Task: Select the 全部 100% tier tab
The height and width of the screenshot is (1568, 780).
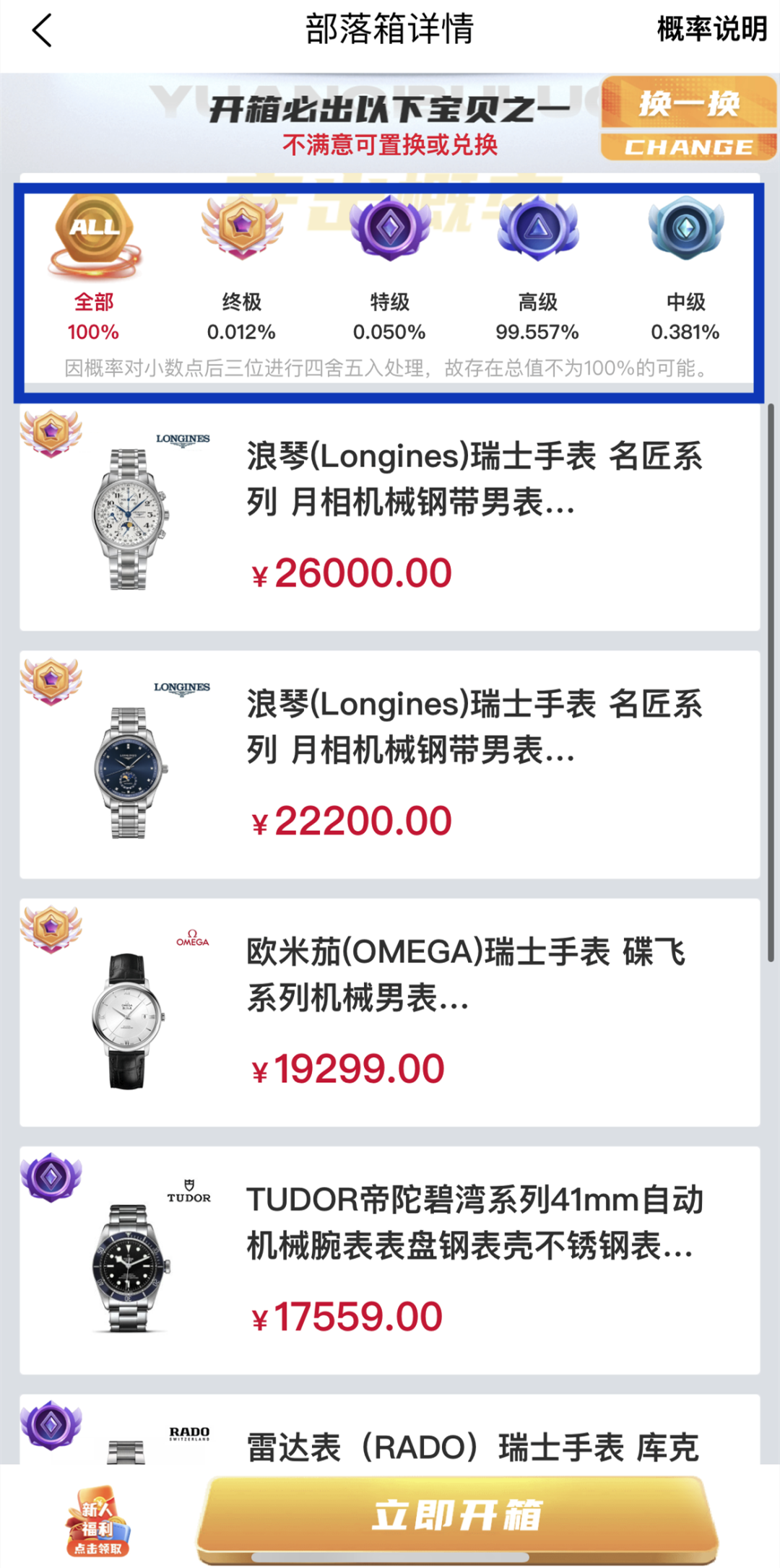Action: [x=94, y=266]
